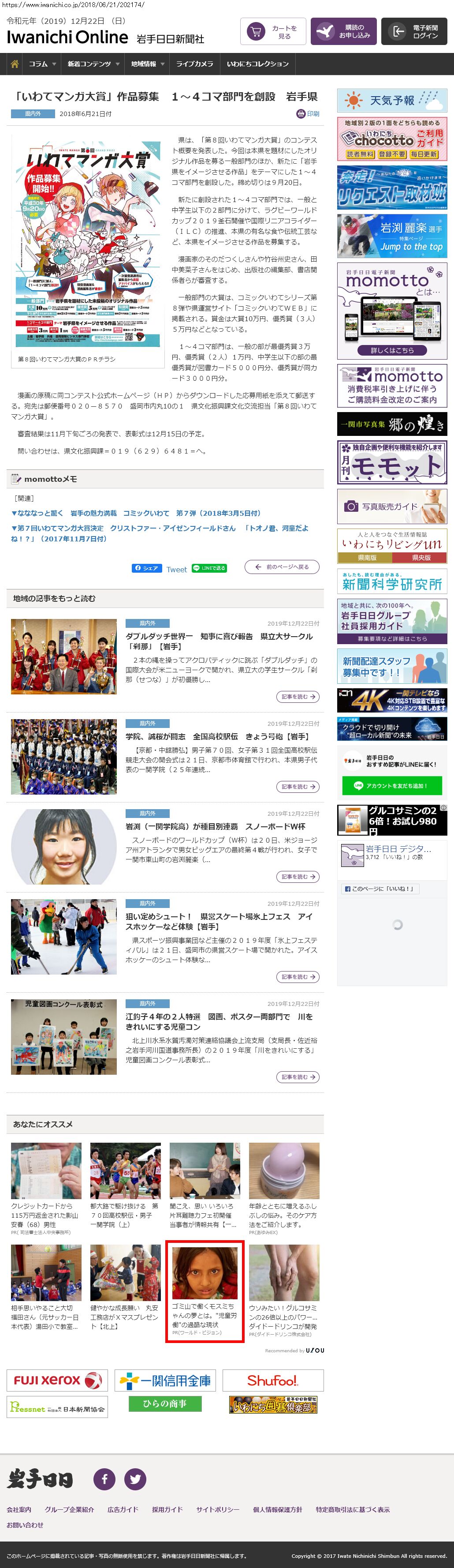
Task: Expand the 地域情報 menu
Action: (x=148, y=64)
